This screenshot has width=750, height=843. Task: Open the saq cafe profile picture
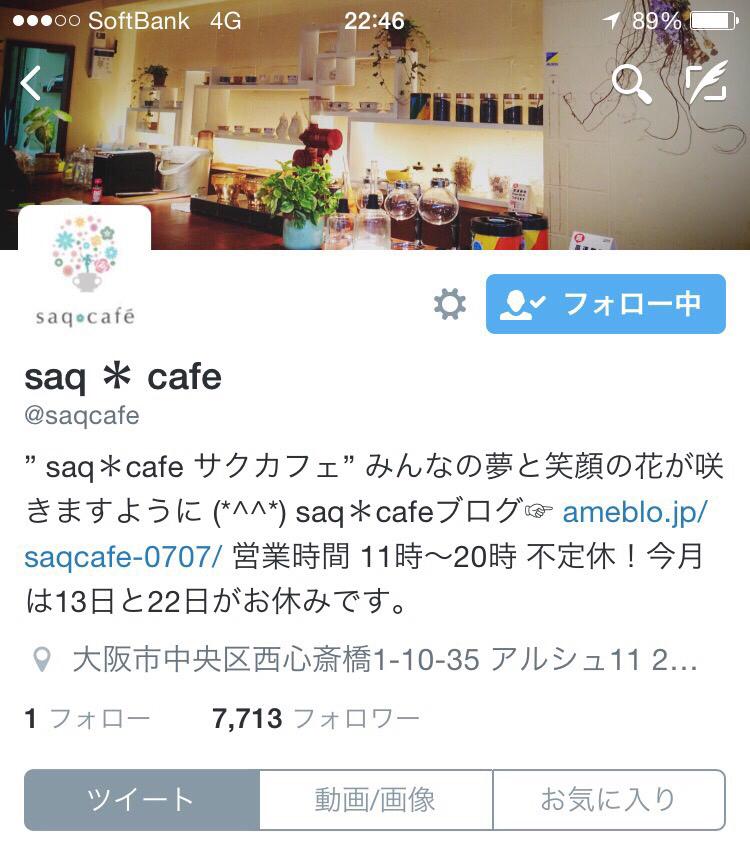(85, 272)
